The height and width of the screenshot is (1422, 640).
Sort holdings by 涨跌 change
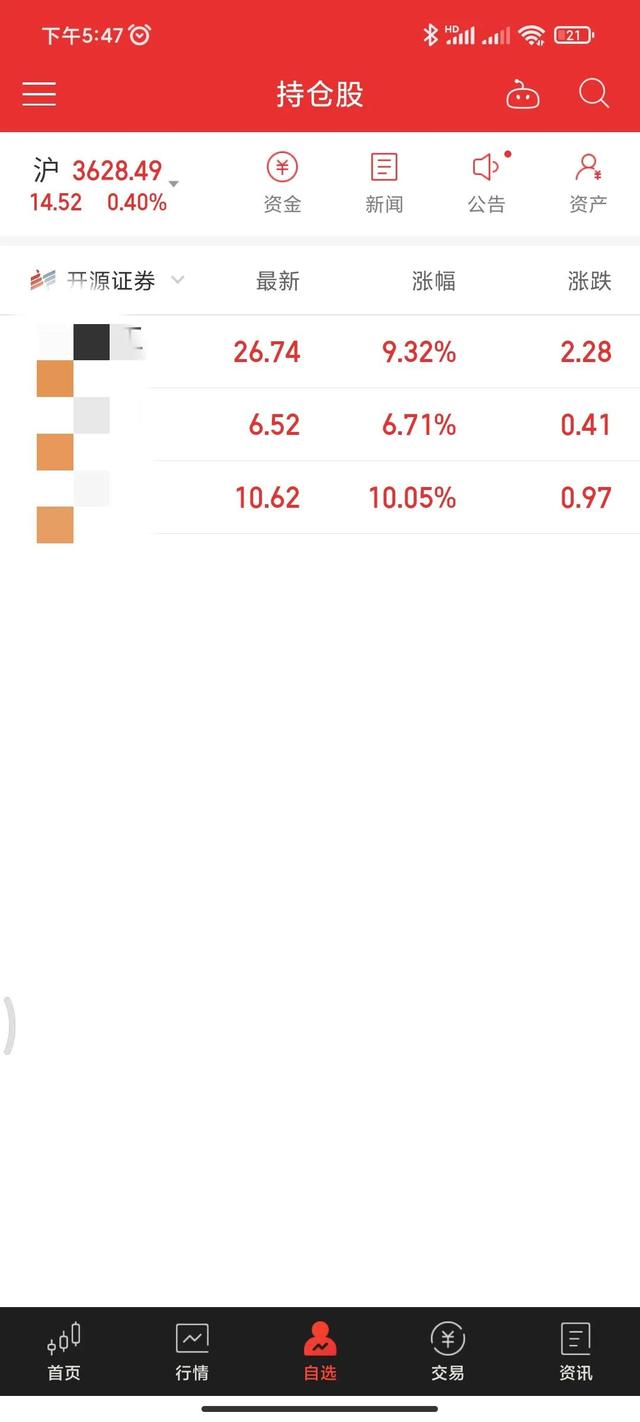click(x=589, y=281)
